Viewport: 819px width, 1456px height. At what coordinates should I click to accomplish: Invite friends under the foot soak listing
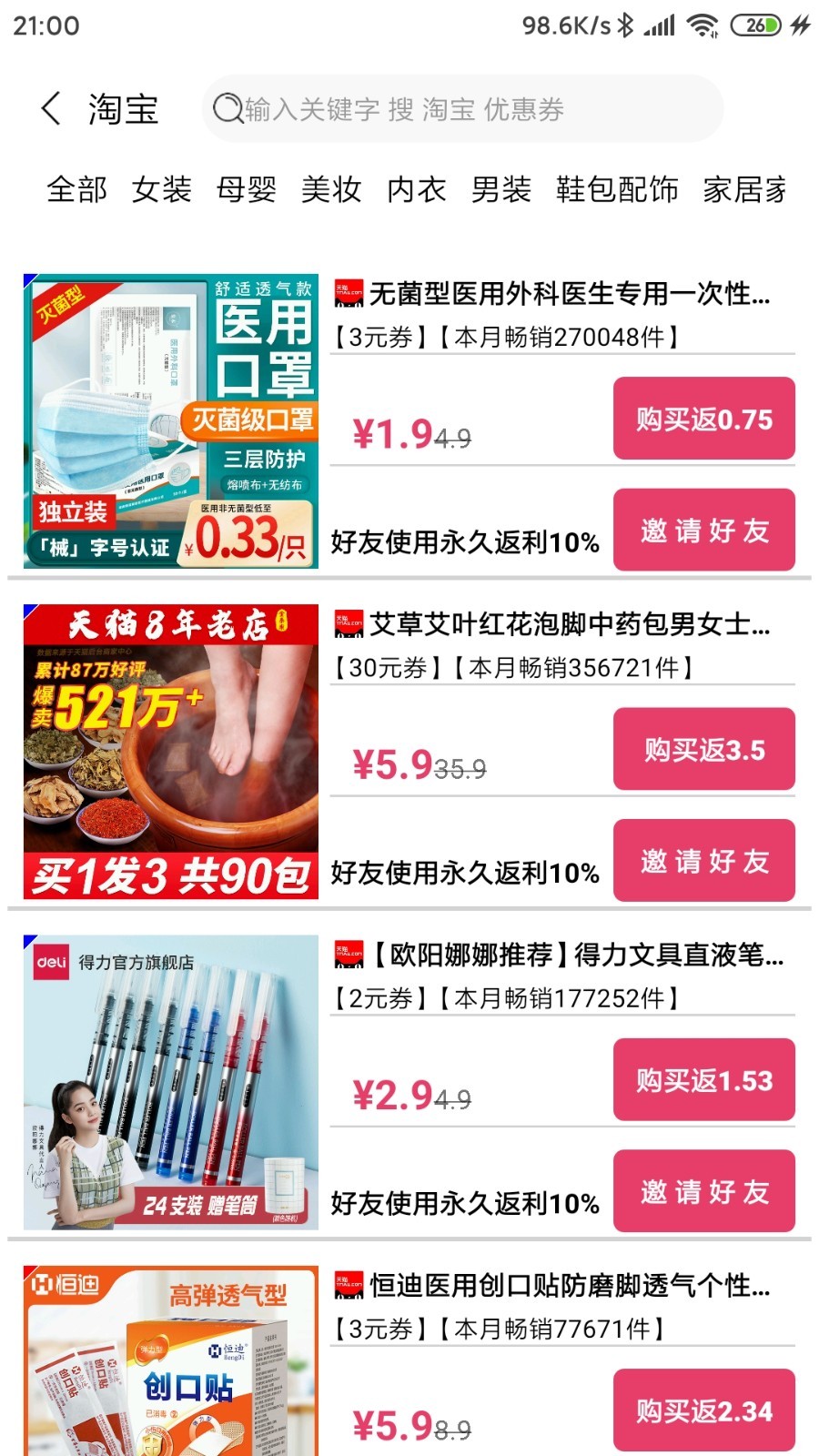pyautogui.click(x=703, y=860)
